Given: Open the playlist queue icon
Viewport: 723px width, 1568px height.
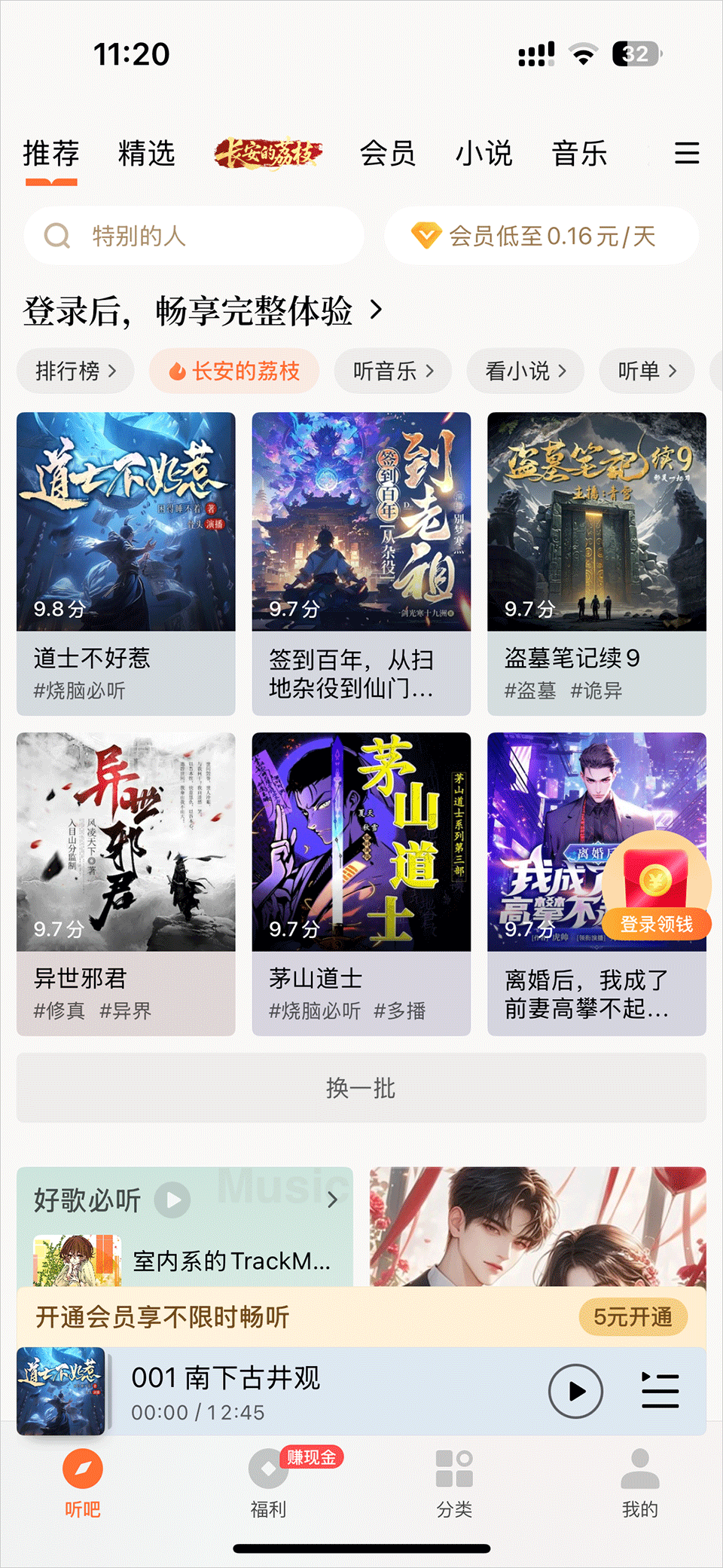Looking at the screenshot, I should point(660,1390).
